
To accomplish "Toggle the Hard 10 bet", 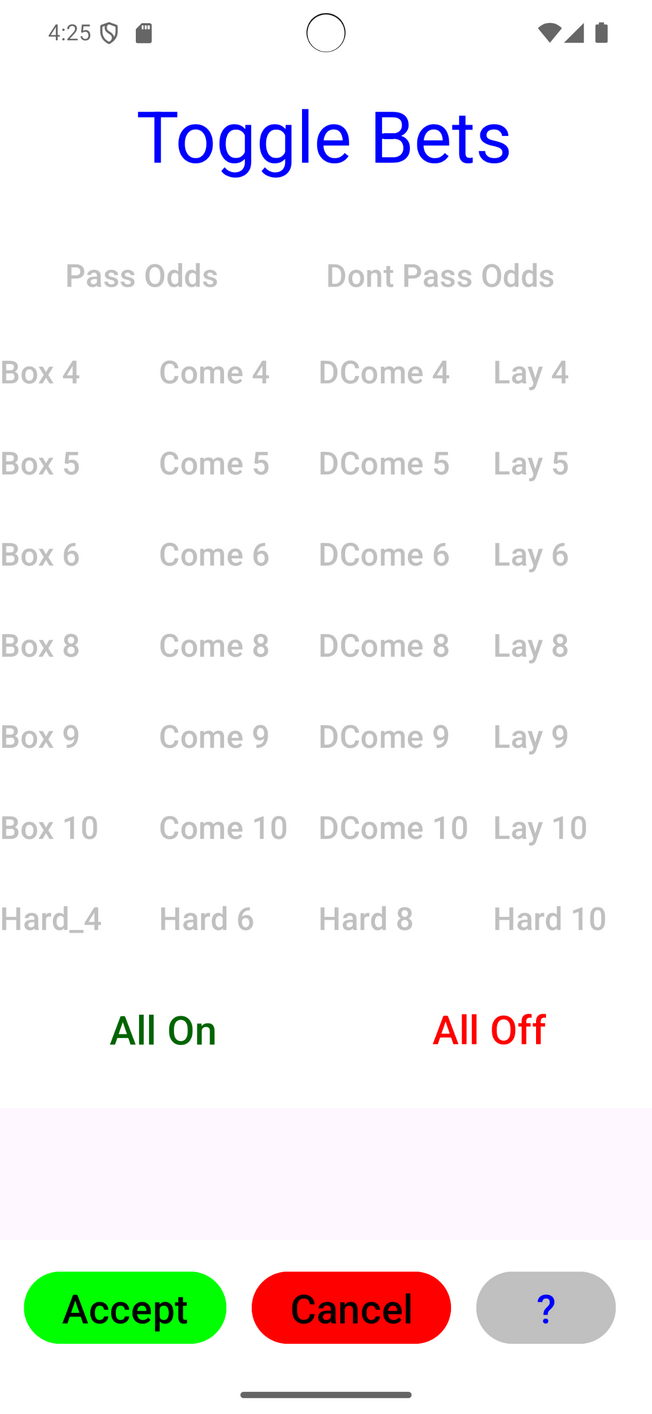I will pyautogui.click(x=549, y=918).
